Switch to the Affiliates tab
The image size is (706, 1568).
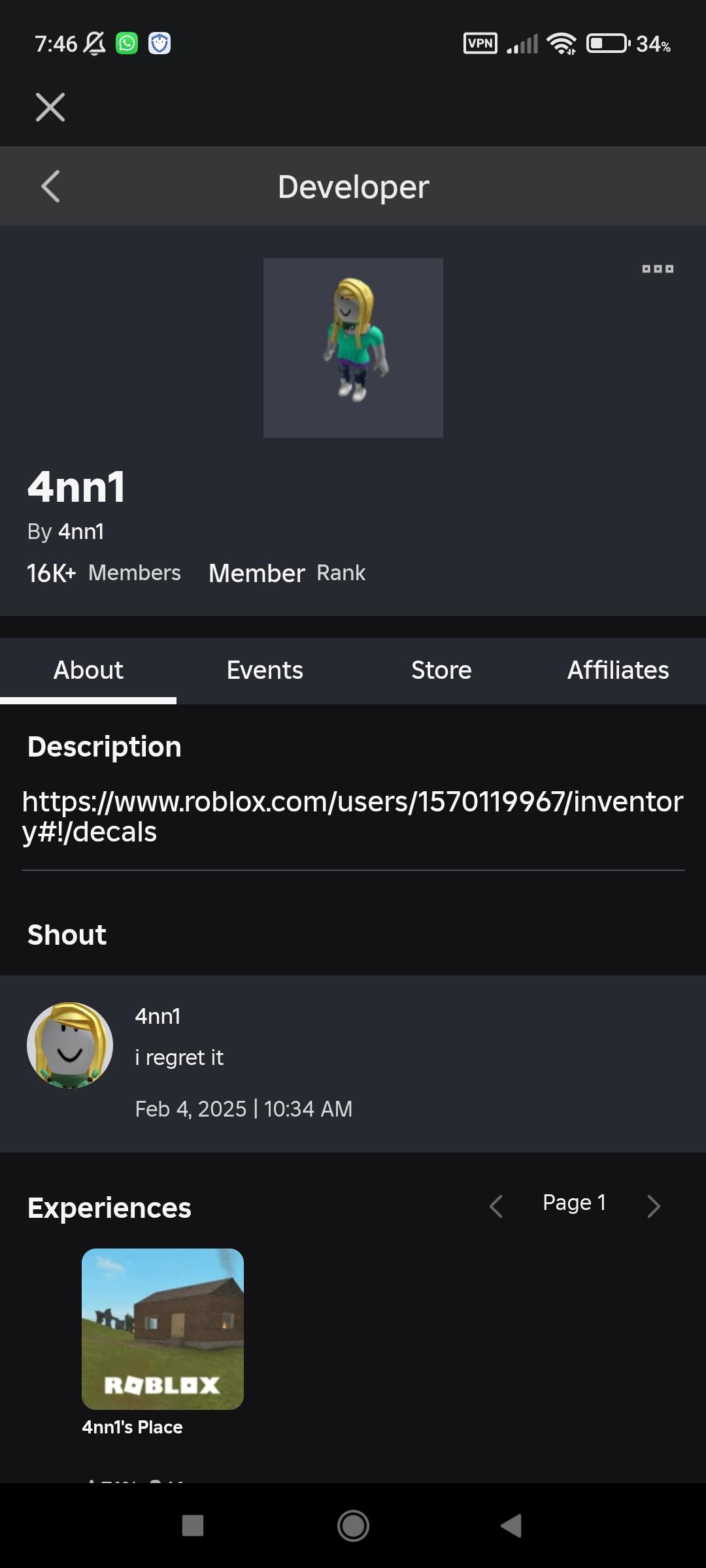point(618,670)
